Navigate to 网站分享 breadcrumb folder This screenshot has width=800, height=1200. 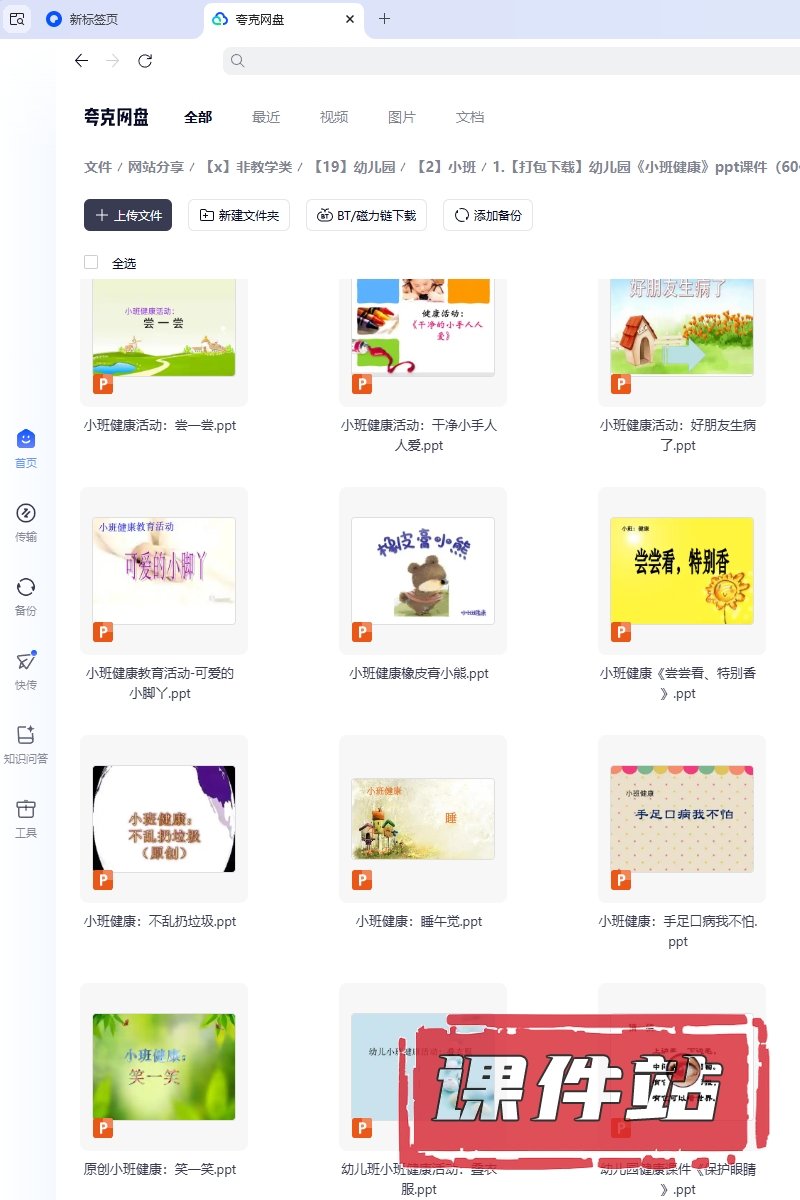156,167
